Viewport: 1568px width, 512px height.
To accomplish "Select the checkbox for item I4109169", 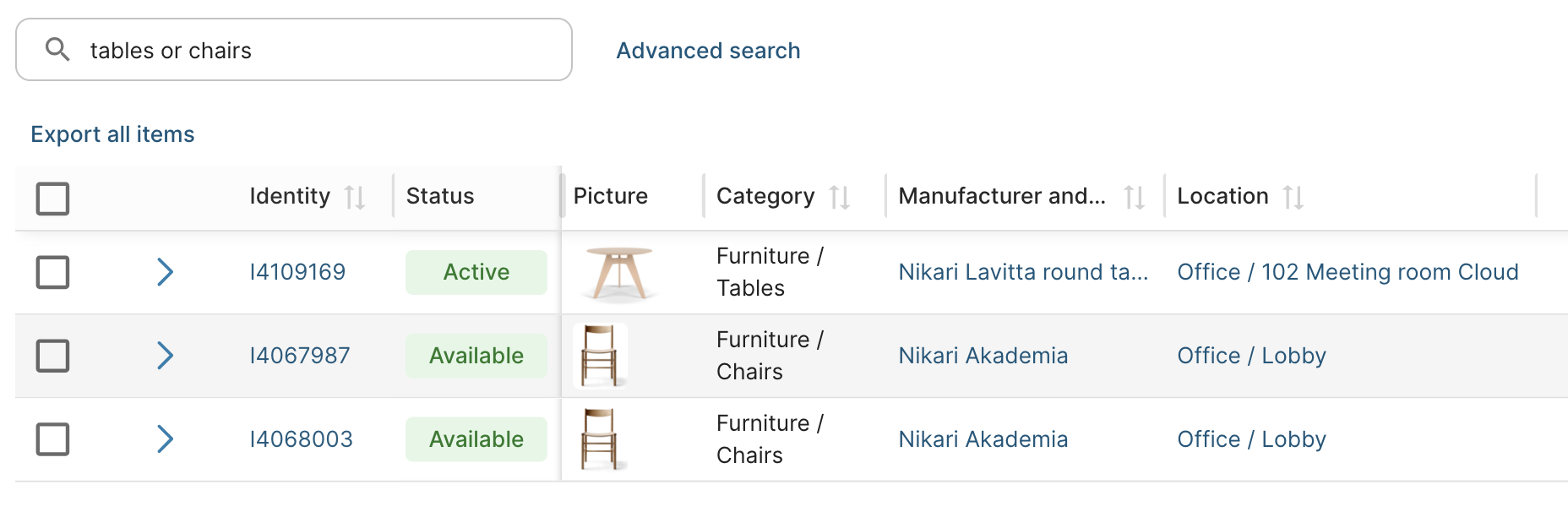I will (x=52, y=272).
